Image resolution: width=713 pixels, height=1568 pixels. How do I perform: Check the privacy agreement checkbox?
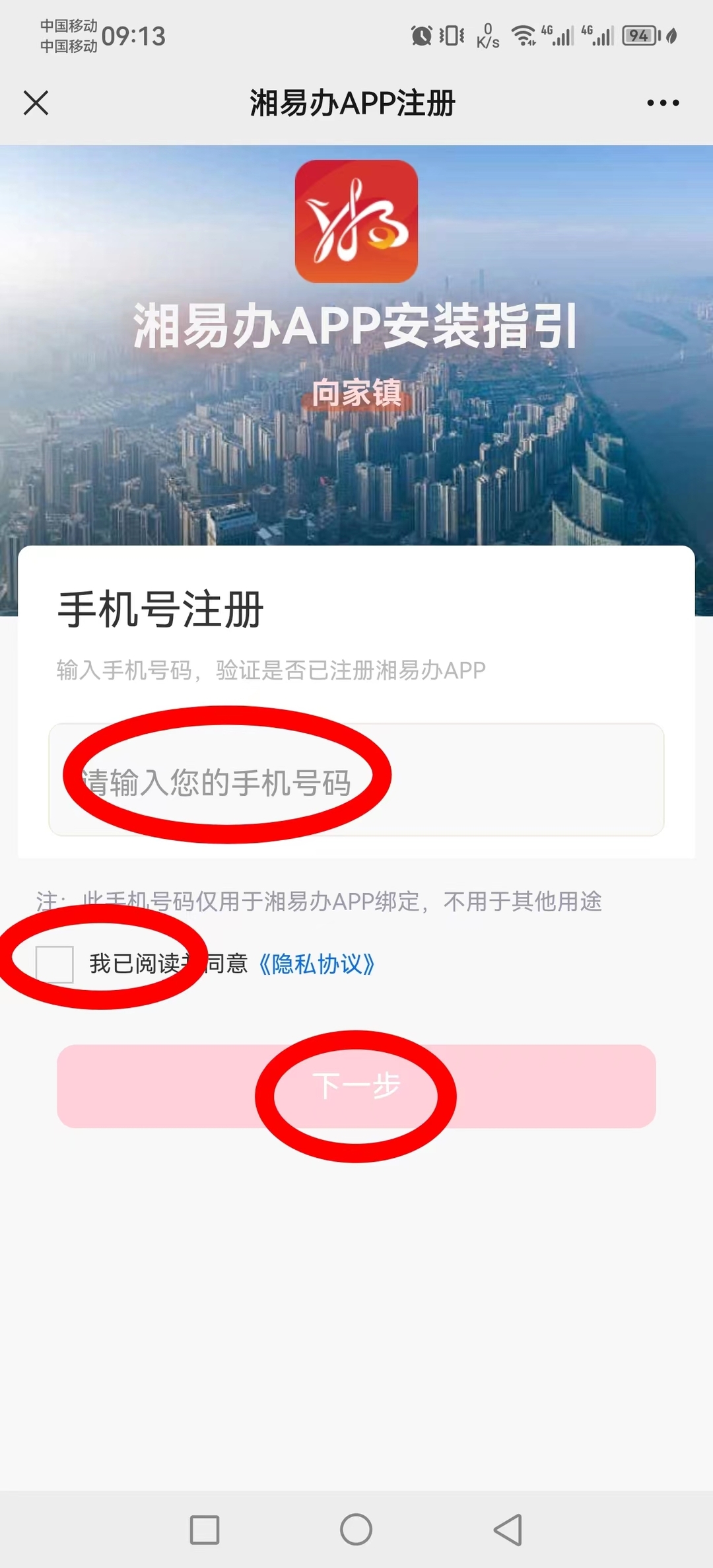(x=55, y=964)
